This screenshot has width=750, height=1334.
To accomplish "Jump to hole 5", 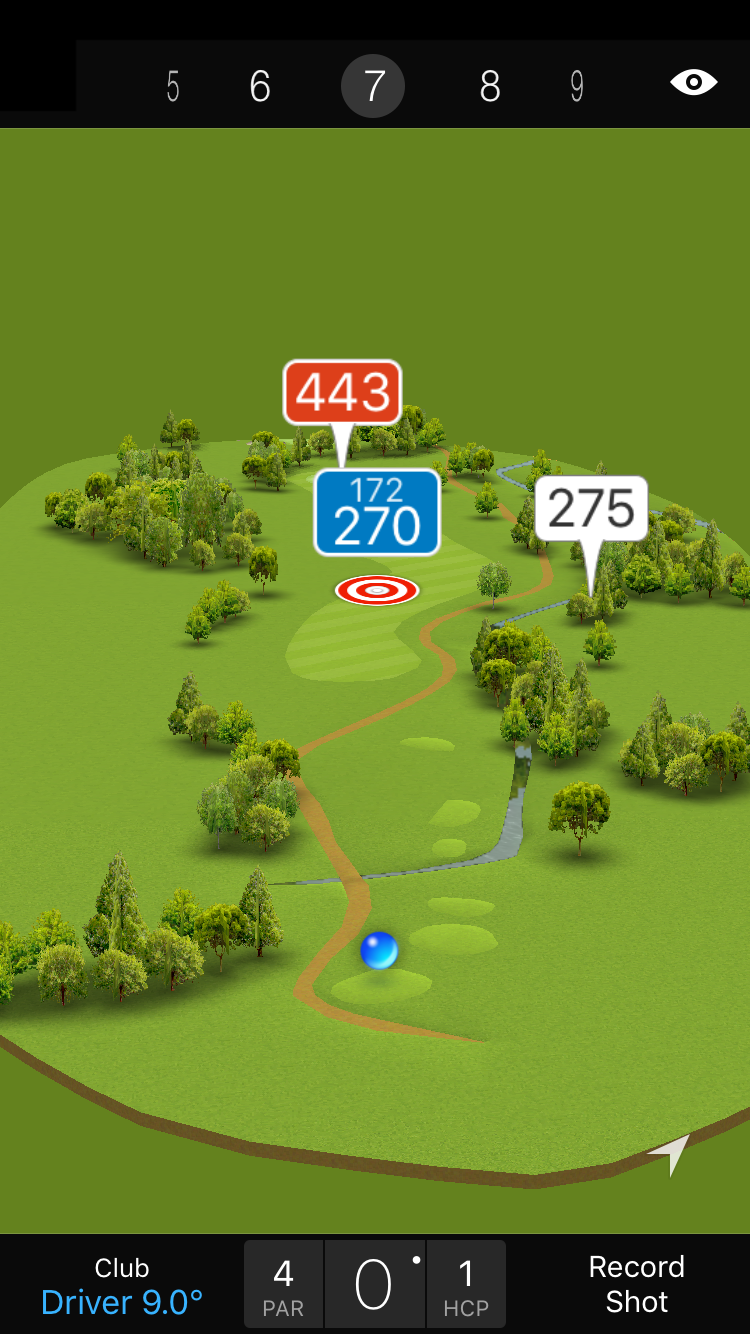I will click(x=173, y=87).
